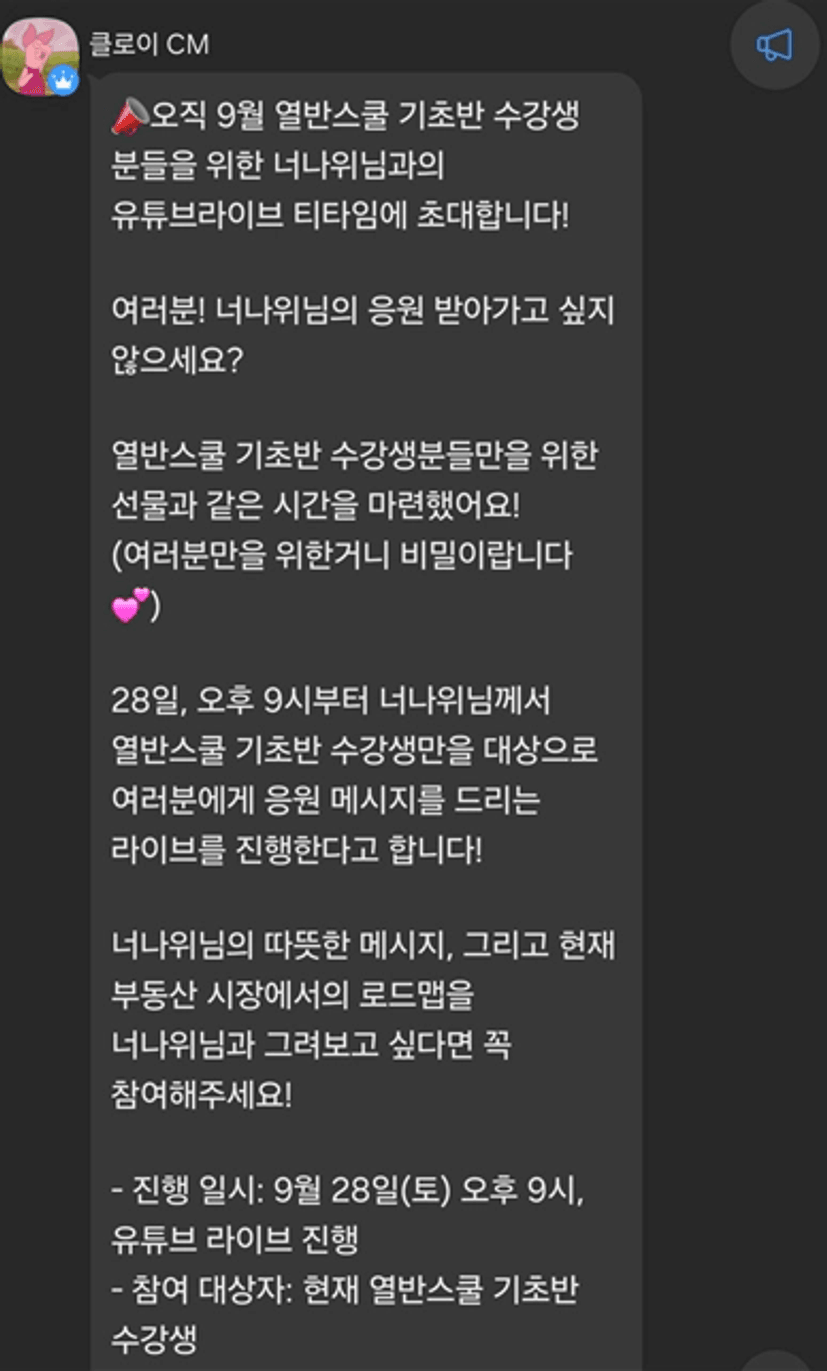Viewport: 827px width, 1371px height.
Task: Open 클로이 CM's profile picture
Action: [x=41, y=57]
